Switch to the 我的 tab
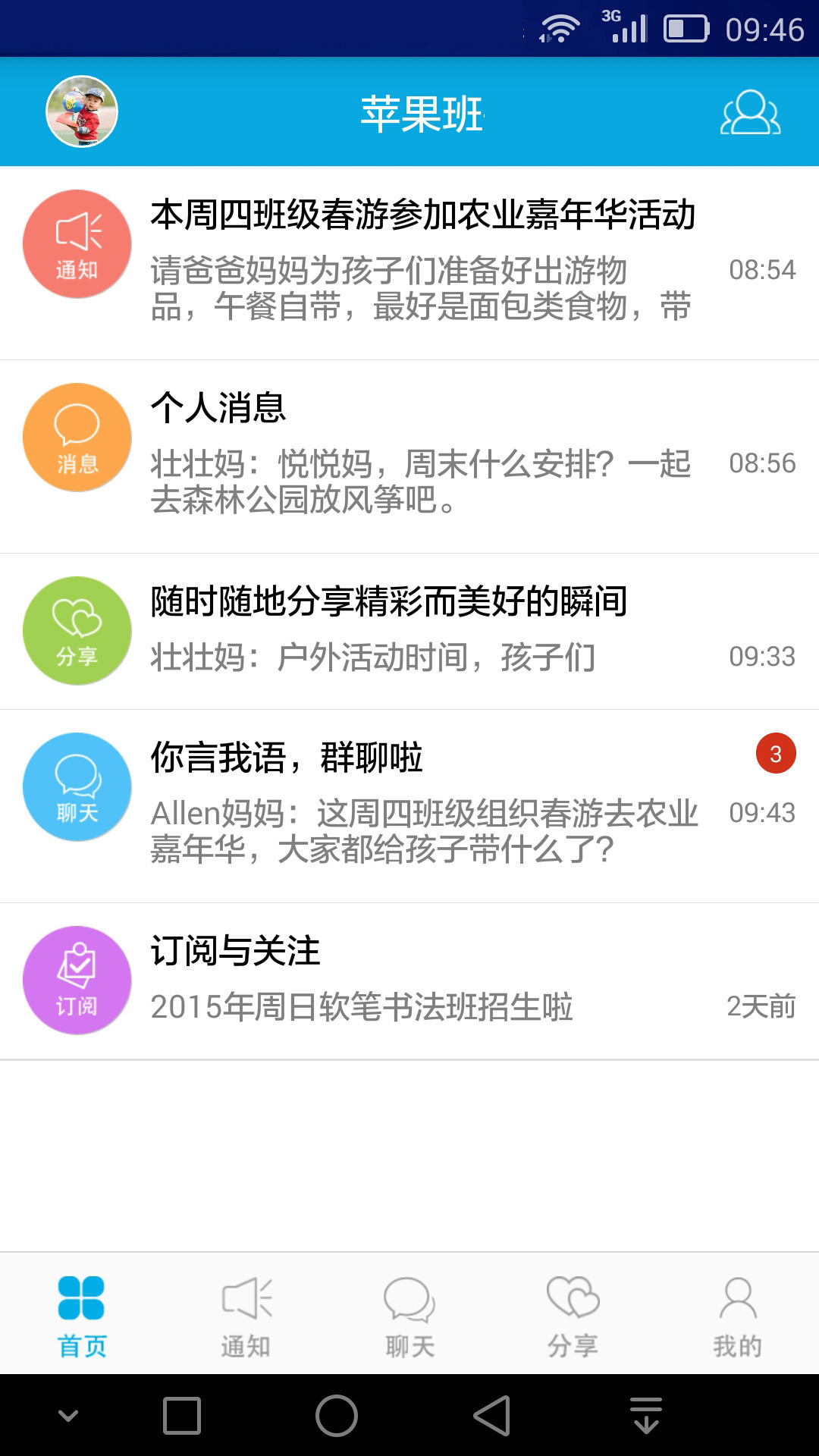The image size is (819, 1456). tap(737, 1316)
